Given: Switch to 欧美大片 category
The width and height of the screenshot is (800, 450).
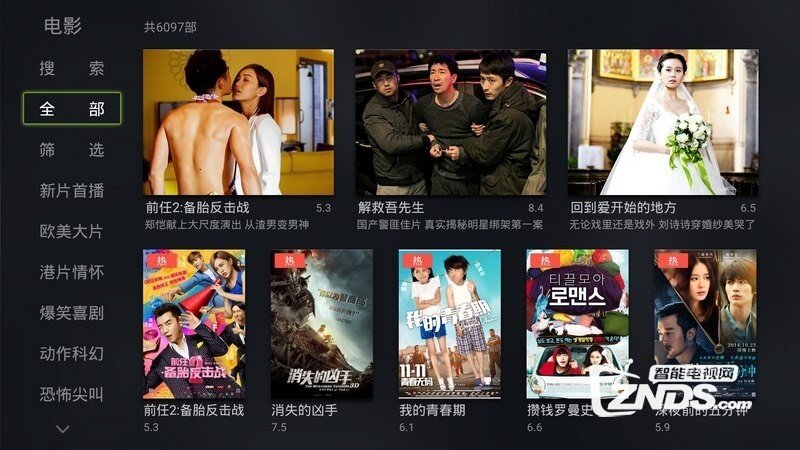Looking at the screenshot, I should pyautogui.click(x=71, y=232).
